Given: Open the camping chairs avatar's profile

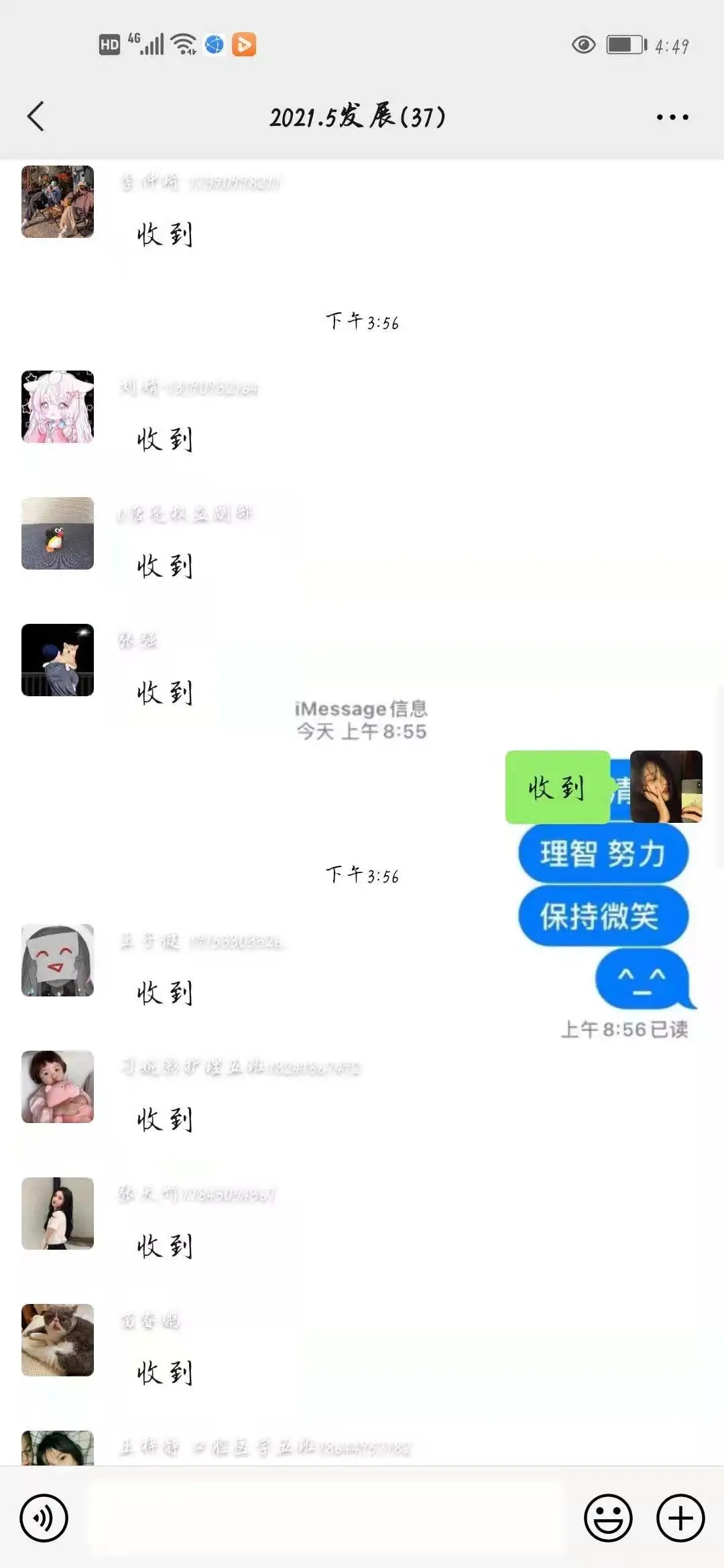Looking at the screenshot, I should pos(58,202).
